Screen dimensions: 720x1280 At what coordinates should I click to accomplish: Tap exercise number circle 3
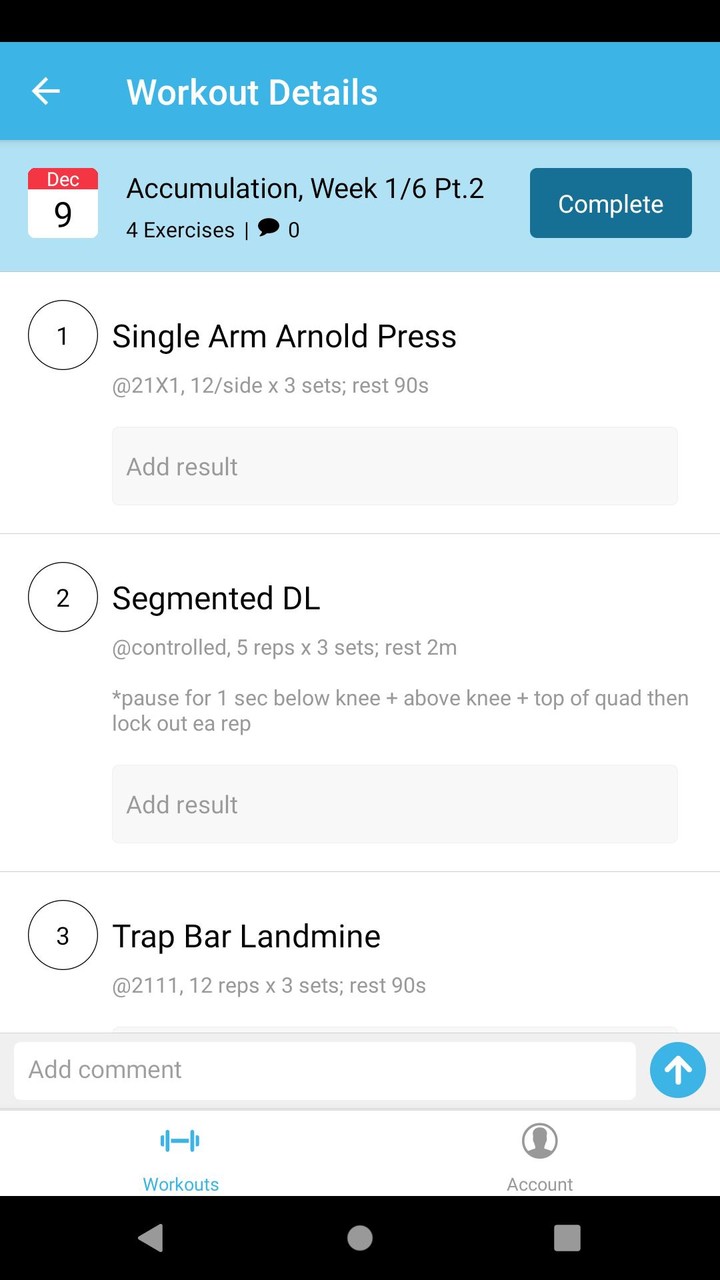(x=62, y=935)
